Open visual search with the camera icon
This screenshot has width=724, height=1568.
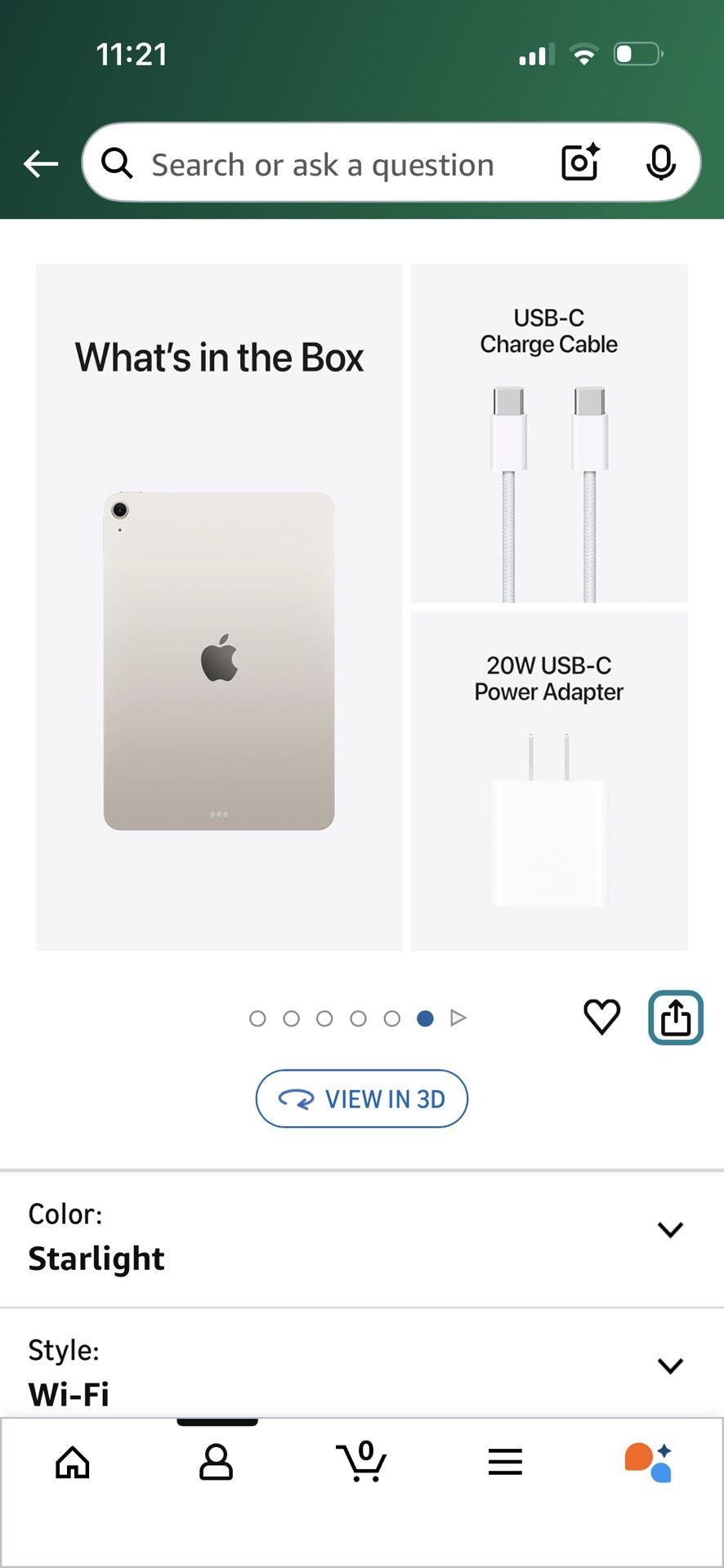(579, 163)
